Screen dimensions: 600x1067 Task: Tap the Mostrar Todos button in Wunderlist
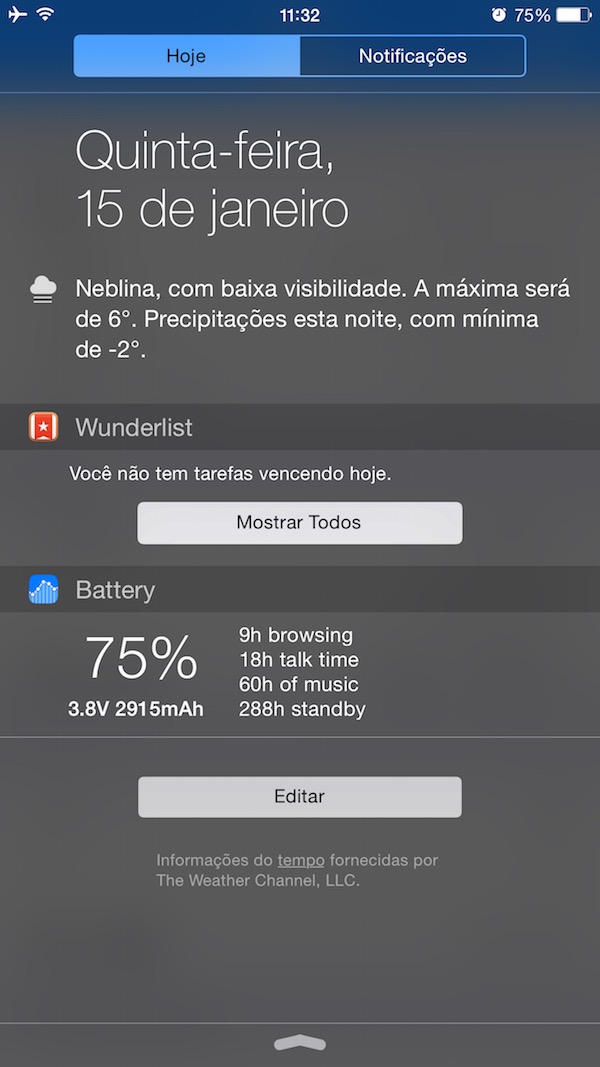coord(299,523)
